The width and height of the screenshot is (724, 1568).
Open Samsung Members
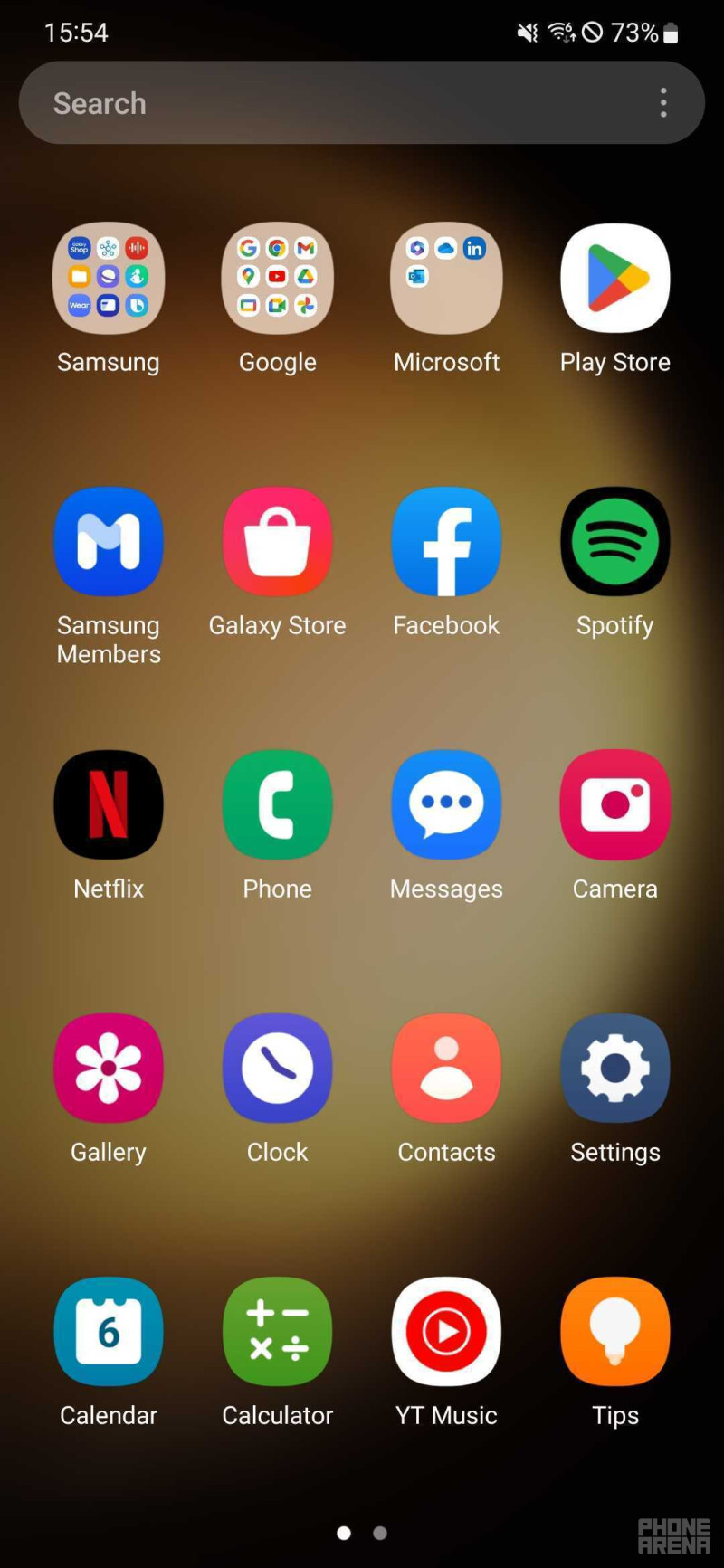point(109,541)
